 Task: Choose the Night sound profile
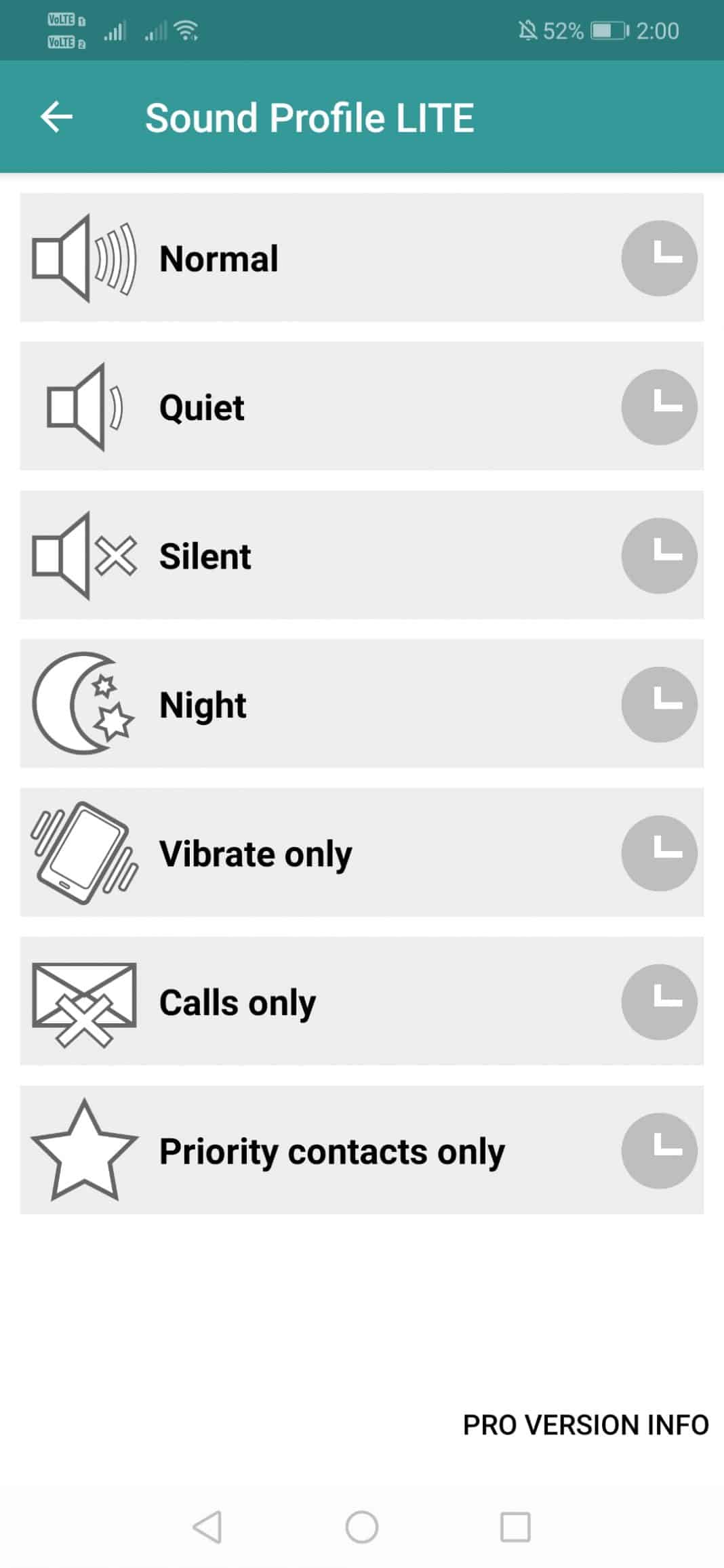305,704
